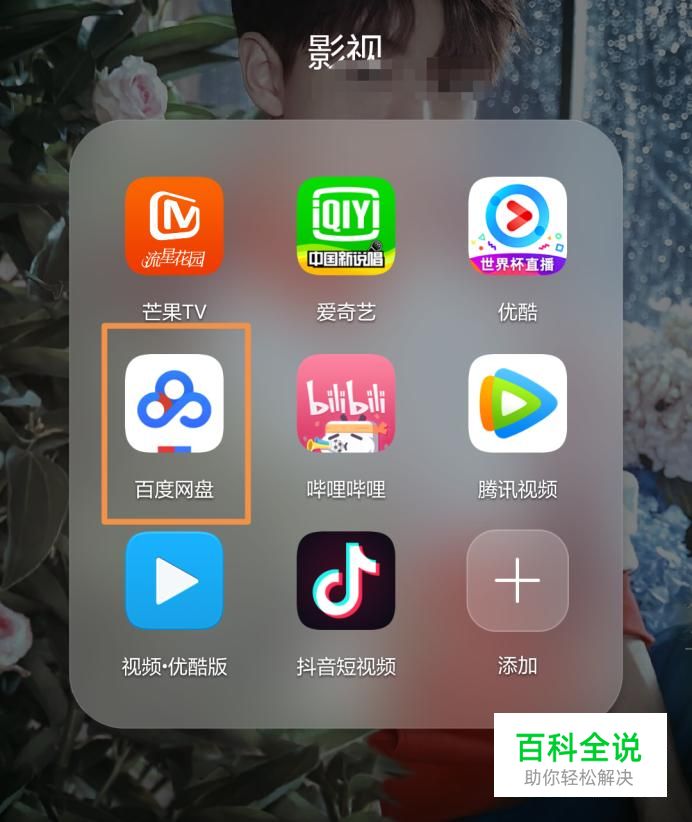
Task: Tap 添加 to add apps to folder
Action: click(x=518, y=580)
